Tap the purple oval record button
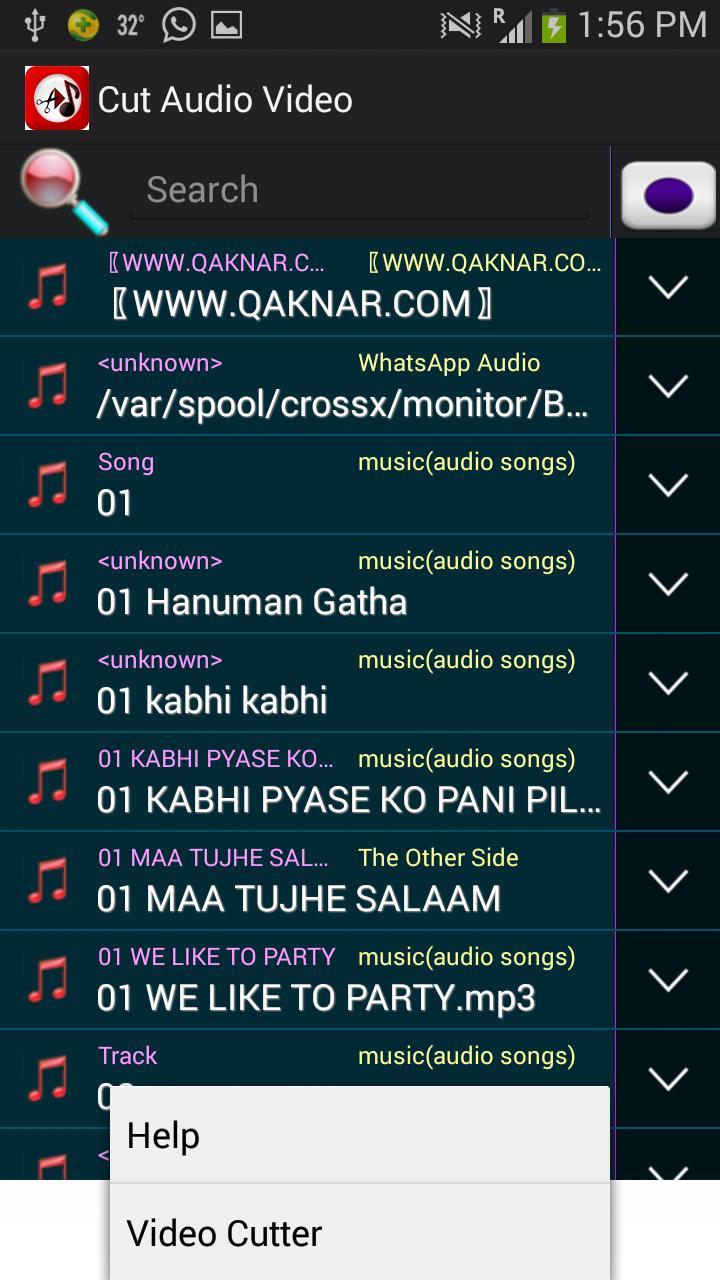Image resolution: width=720 pixels, height=1280 pixels. [x=668, y=195]
